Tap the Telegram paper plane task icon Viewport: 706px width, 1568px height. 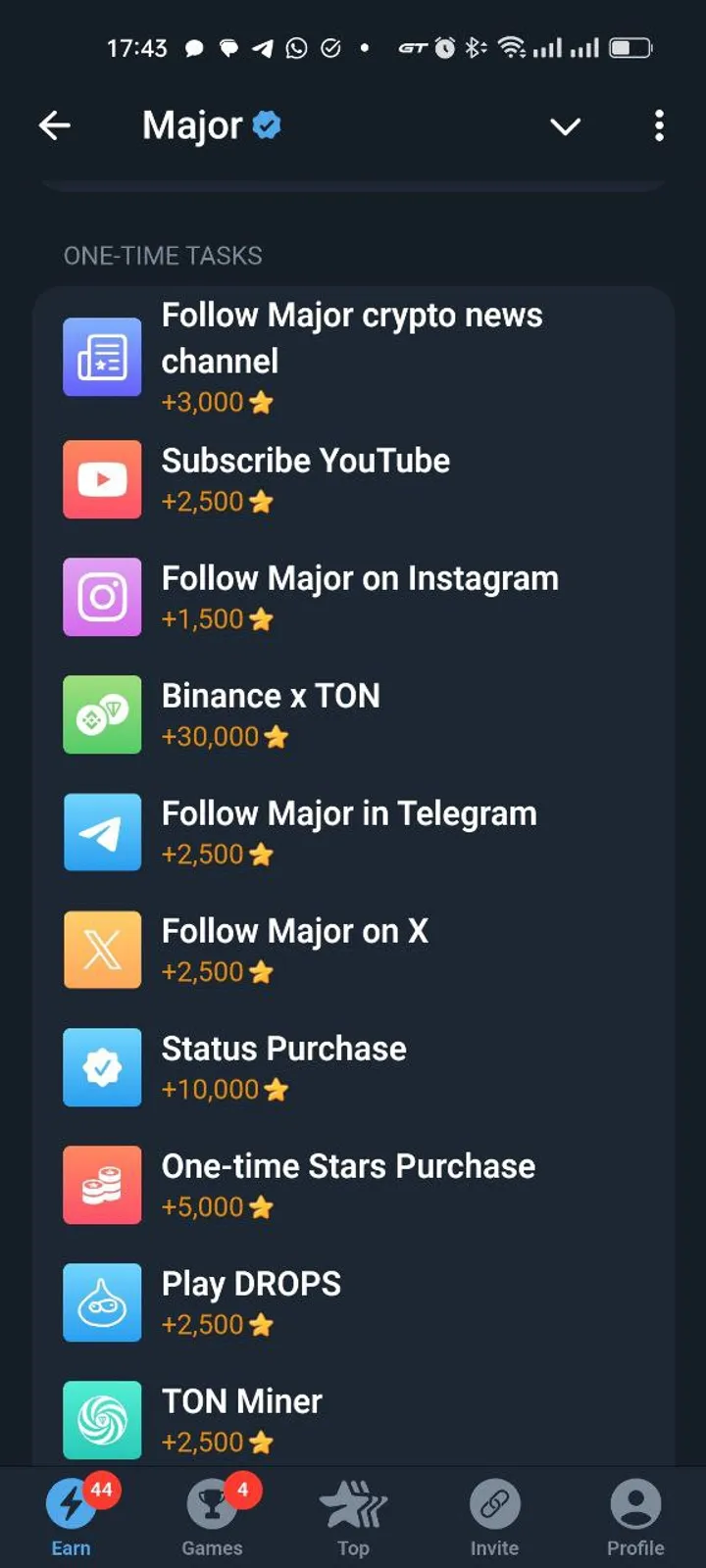click(102, 832)
